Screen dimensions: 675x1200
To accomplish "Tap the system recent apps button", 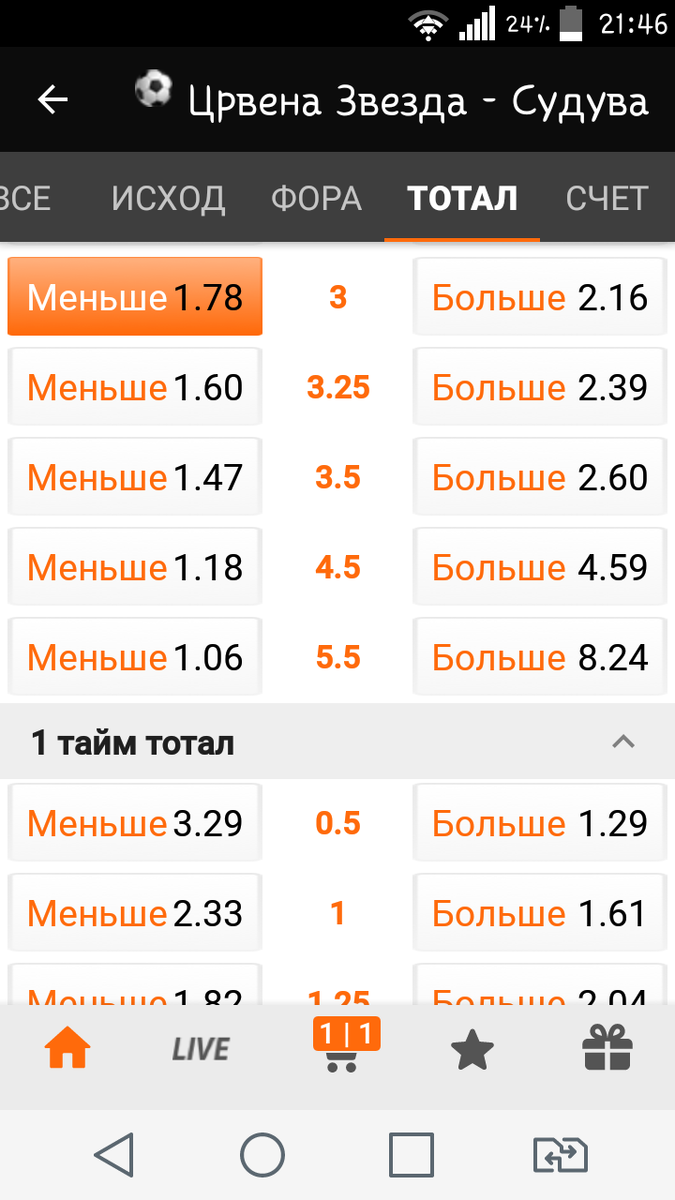I will click(x=411, y=1156).
